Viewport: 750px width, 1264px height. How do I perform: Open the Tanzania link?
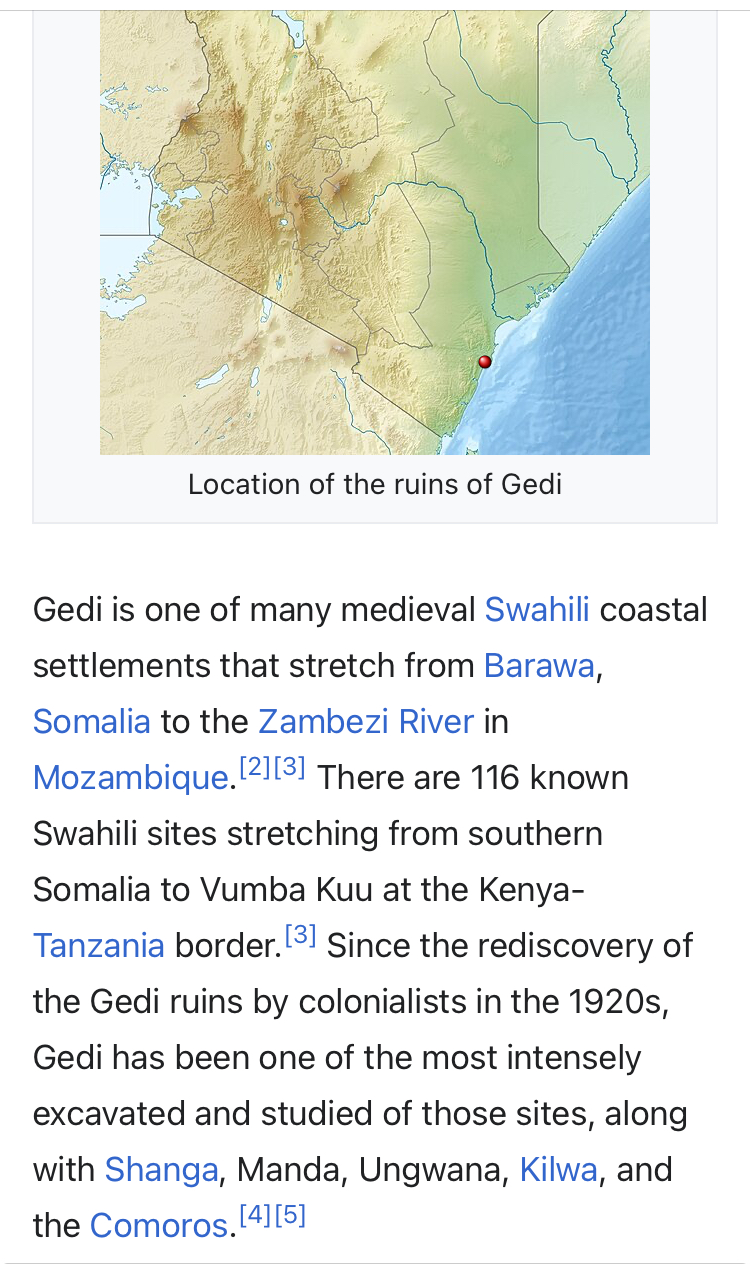(x=99, y=945)
